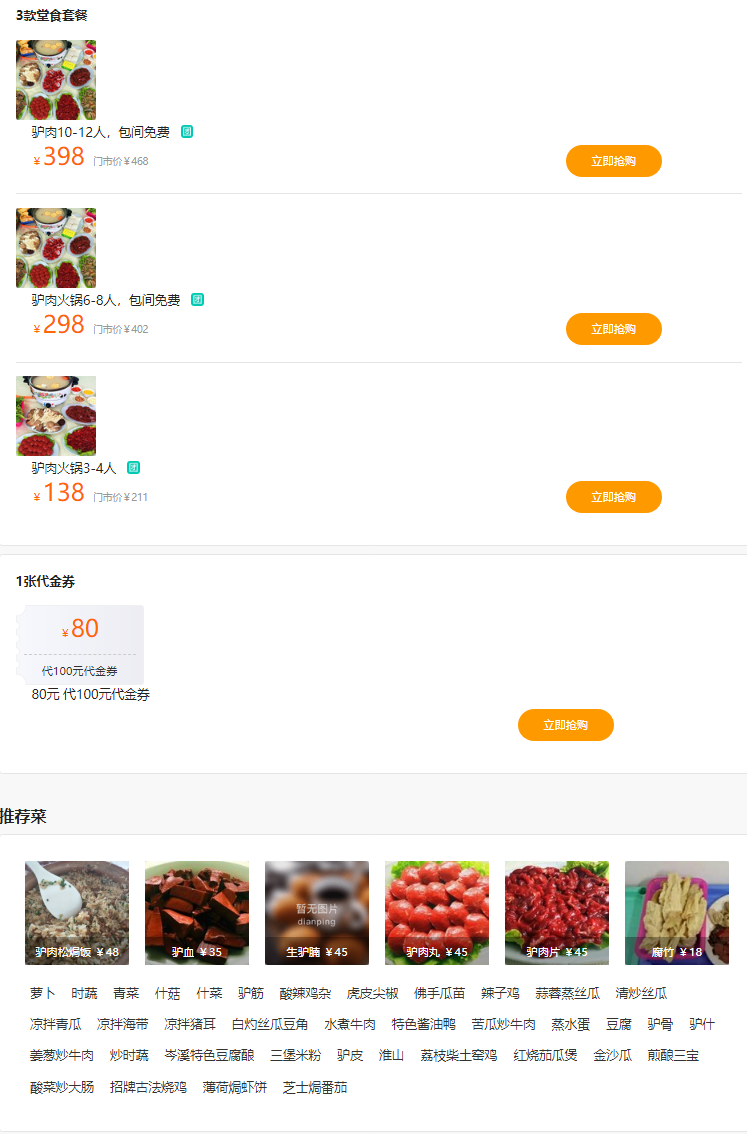Tap 立即抢购 for the ¥138 驴肉火锅3-4人 set
The width and height of the screenshot is (747, 1134).
point(613,497)
